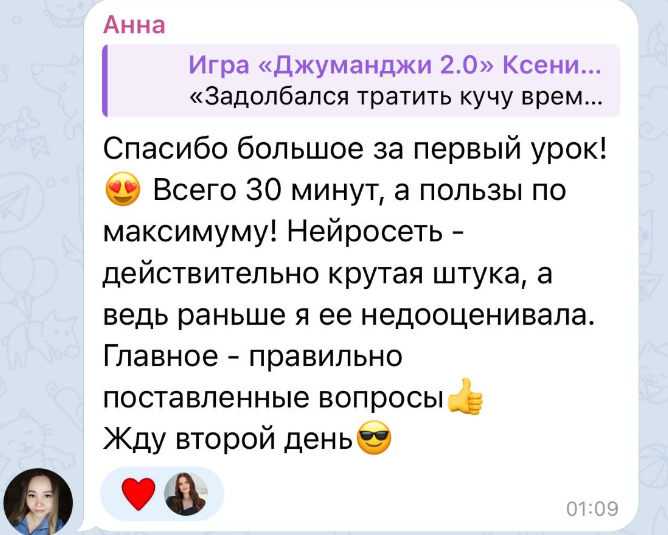Open sender name Анна

tap(134, 25)
